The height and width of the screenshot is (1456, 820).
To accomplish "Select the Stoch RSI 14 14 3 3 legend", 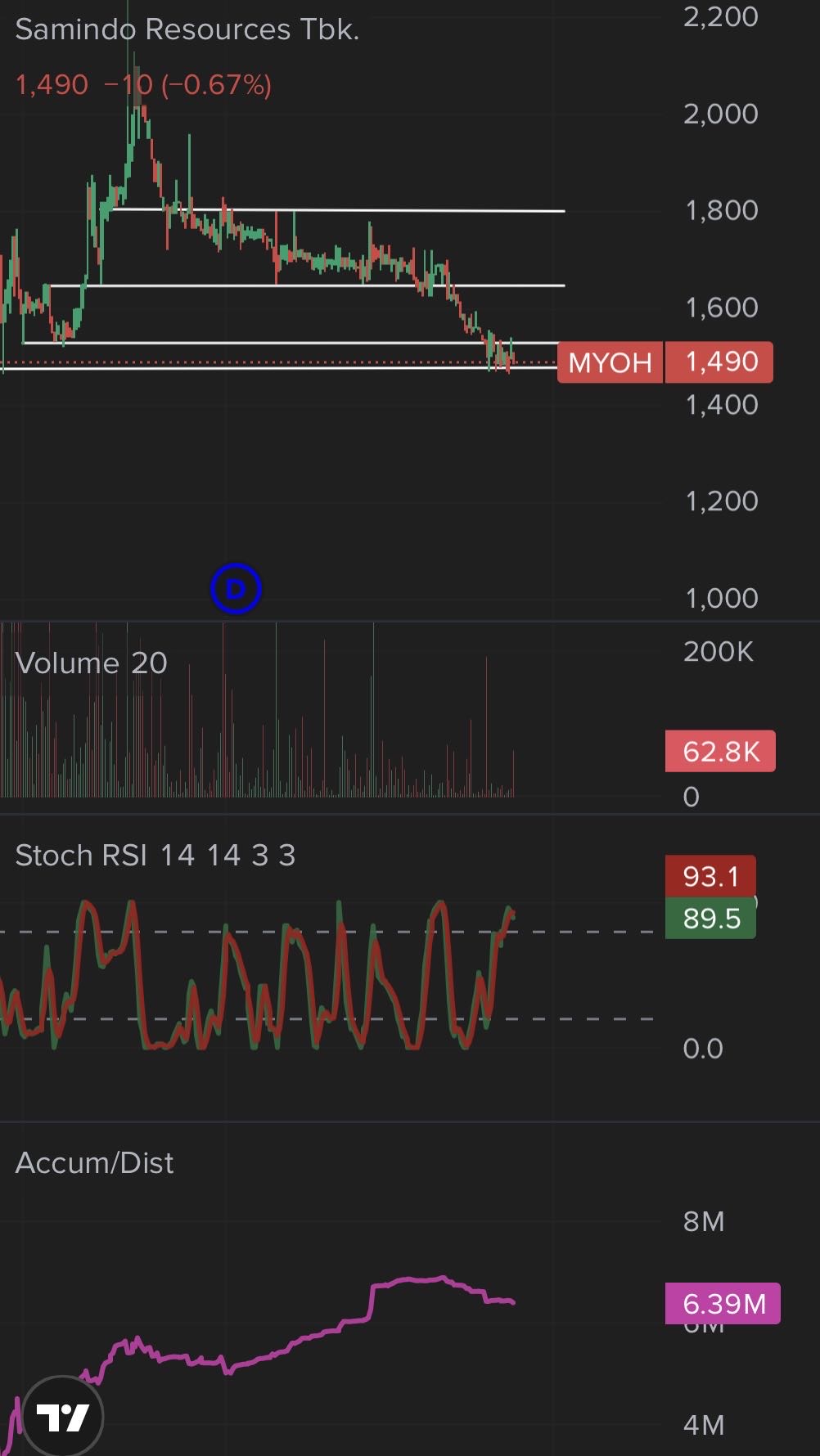I will pyautogui.click(x=155, y=856).
